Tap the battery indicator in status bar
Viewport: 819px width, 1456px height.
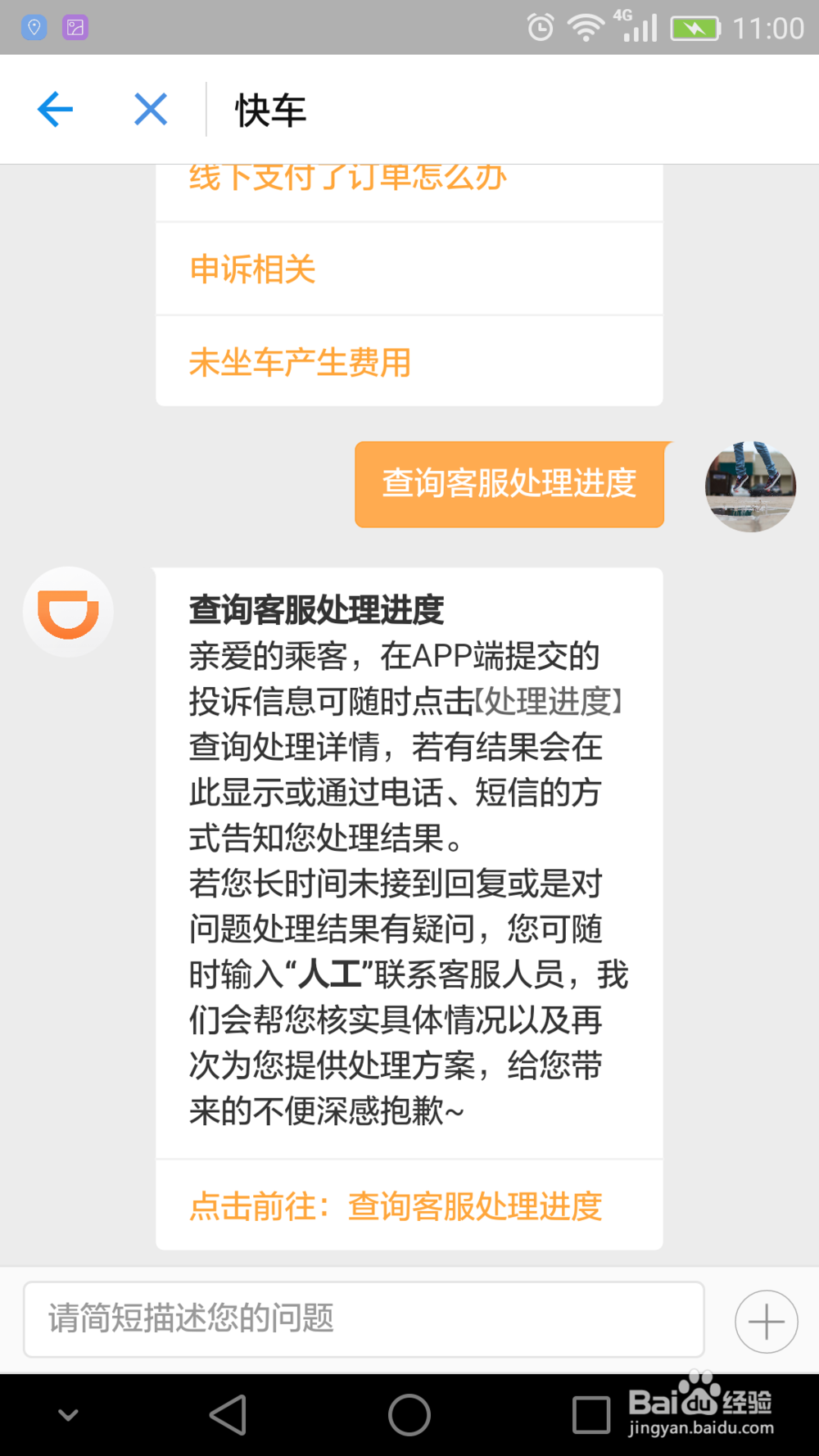pyautogui.click(x=693, y=27)
